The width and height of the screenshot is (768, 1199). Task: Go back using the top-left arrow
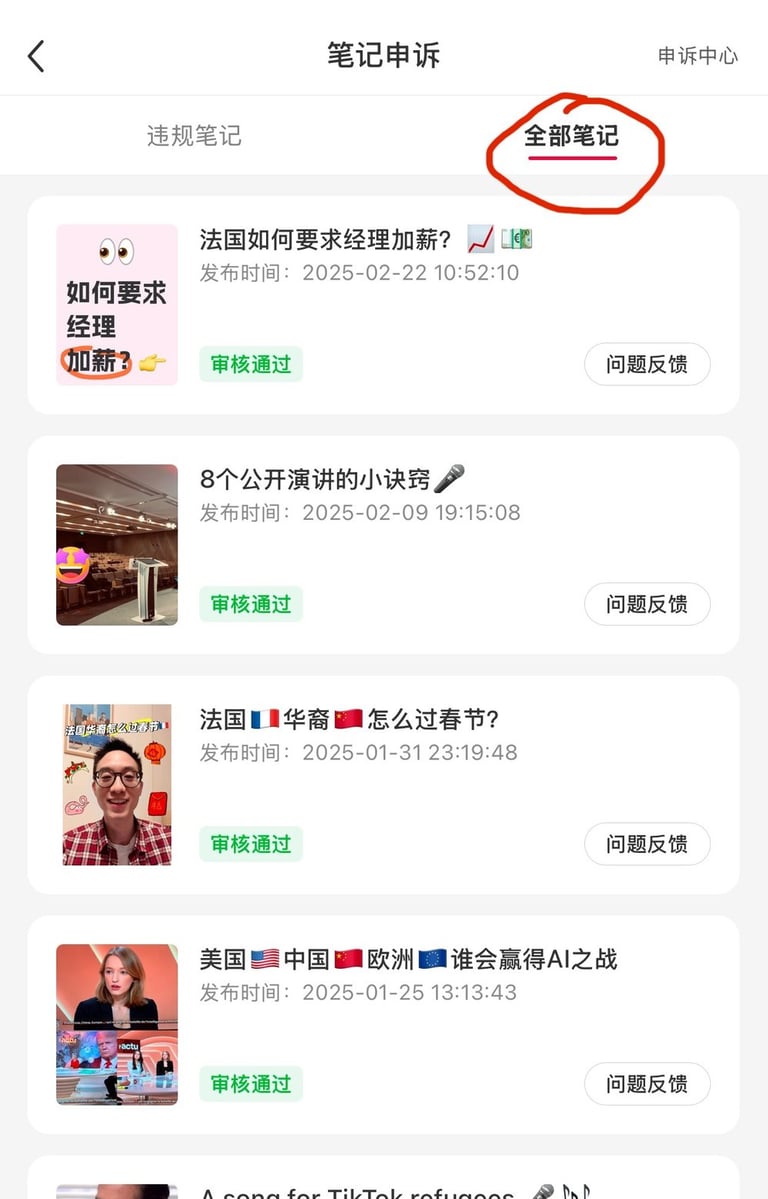[x=36, y=56]
